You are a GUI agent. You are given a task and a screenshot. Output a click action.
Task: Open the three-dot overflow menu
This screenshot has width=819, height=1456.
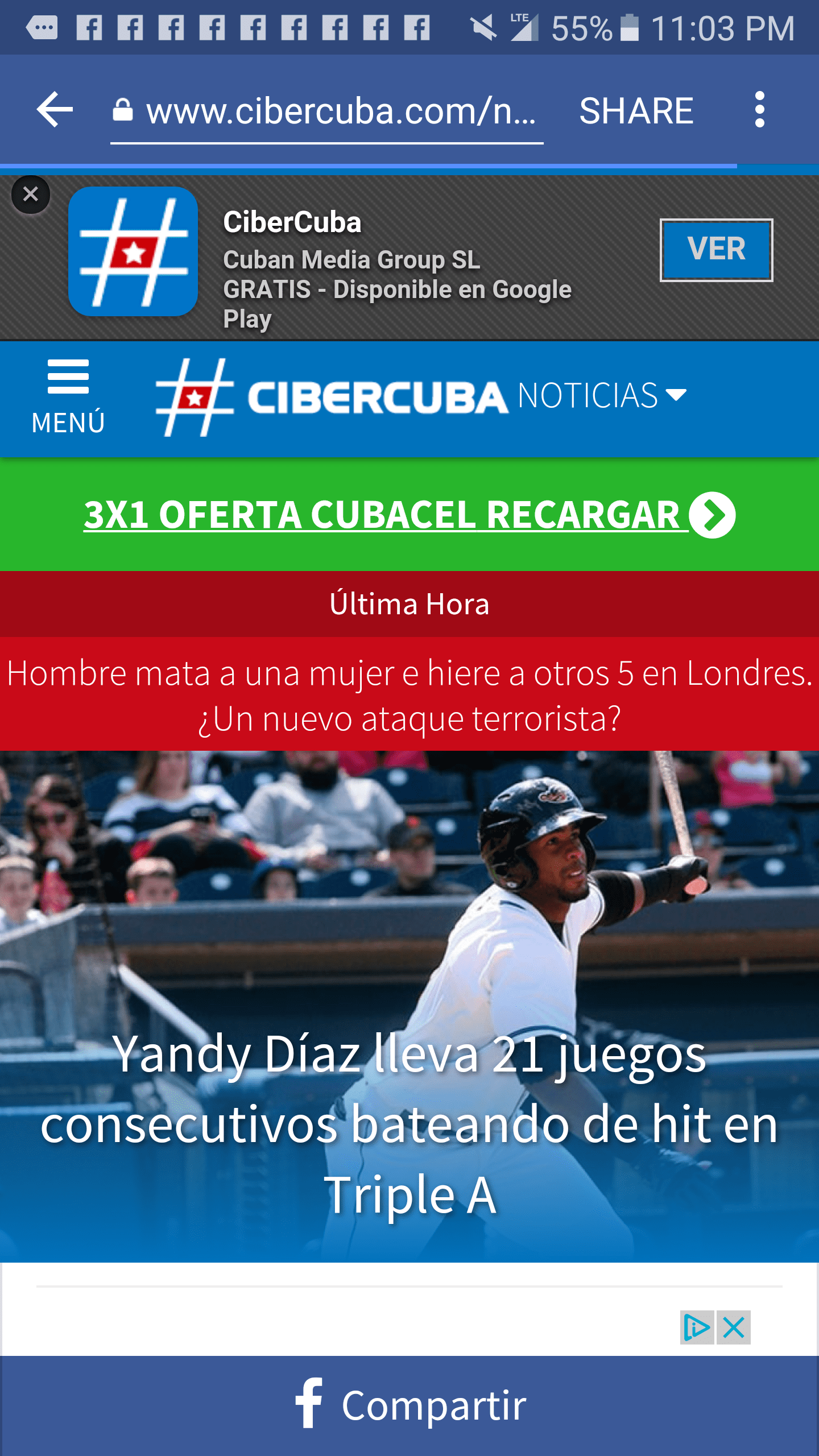[760, 109]
